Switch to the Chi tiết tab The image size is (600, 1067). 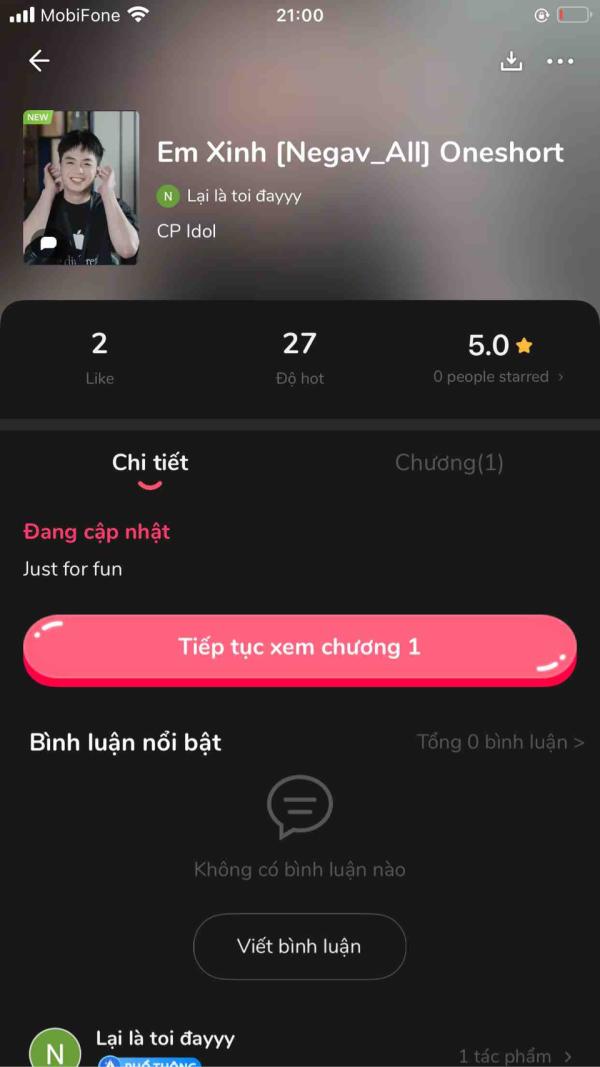(150, 463)
